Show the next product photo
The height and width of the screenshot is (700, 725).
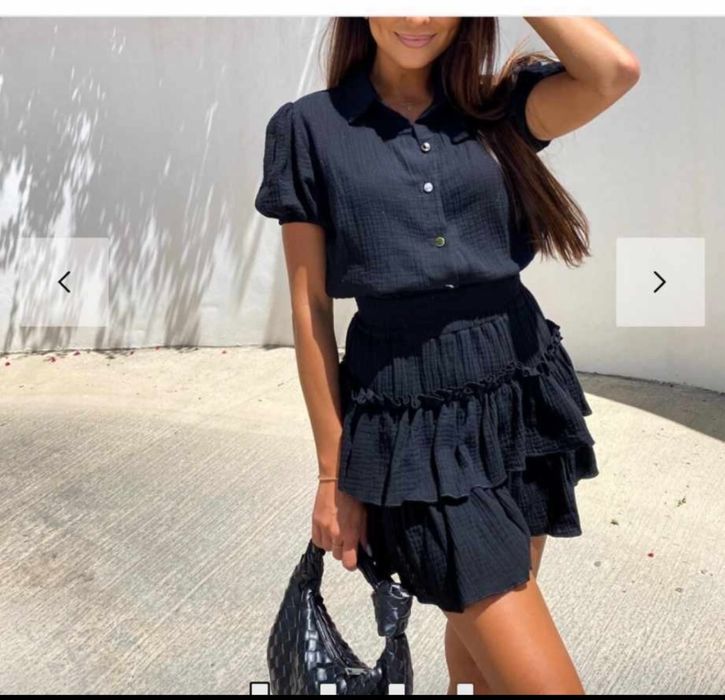[x=659, y=282]
